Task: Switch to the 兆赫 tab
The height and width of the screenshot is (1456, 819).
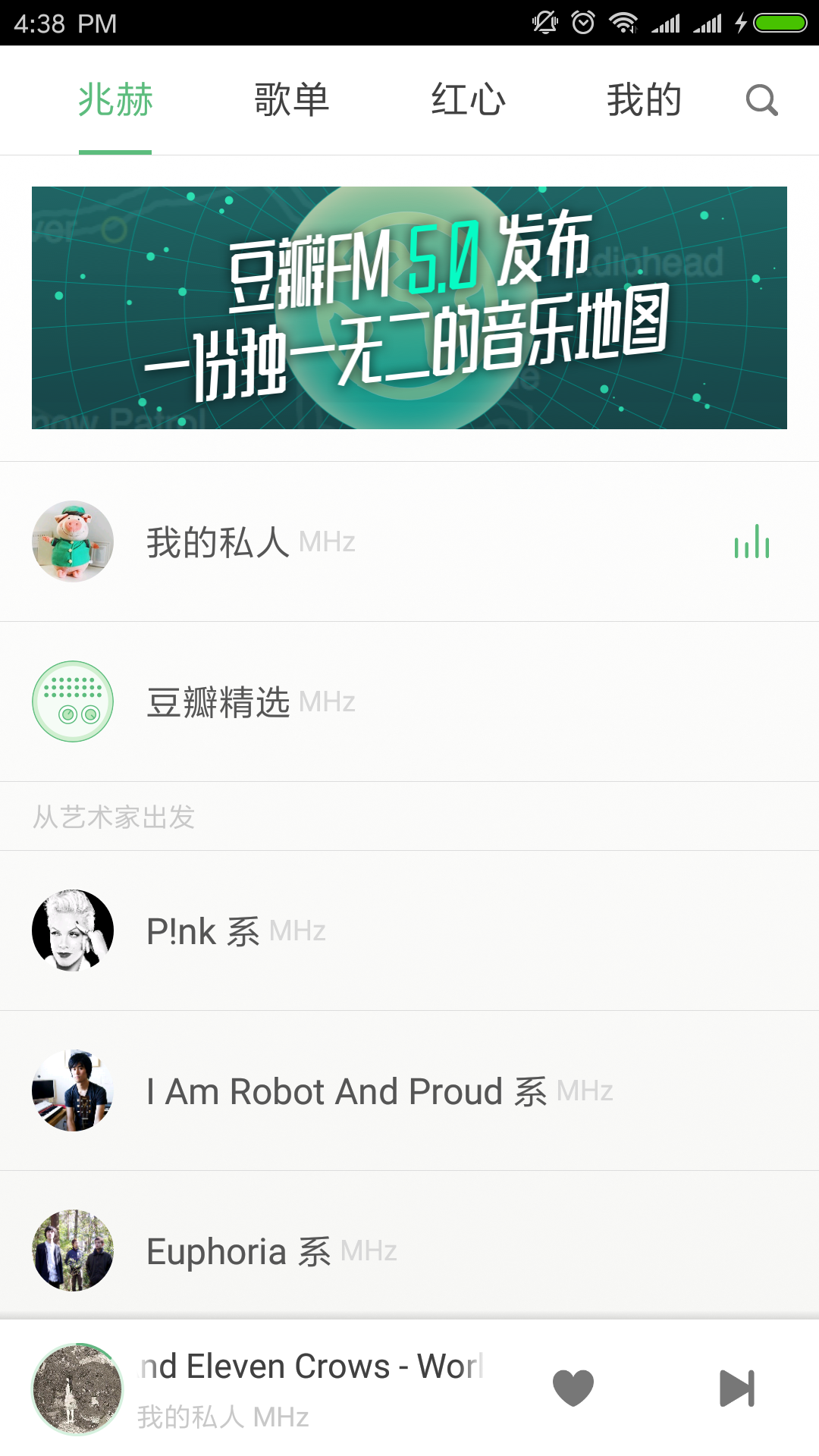Action: point(115,100)
